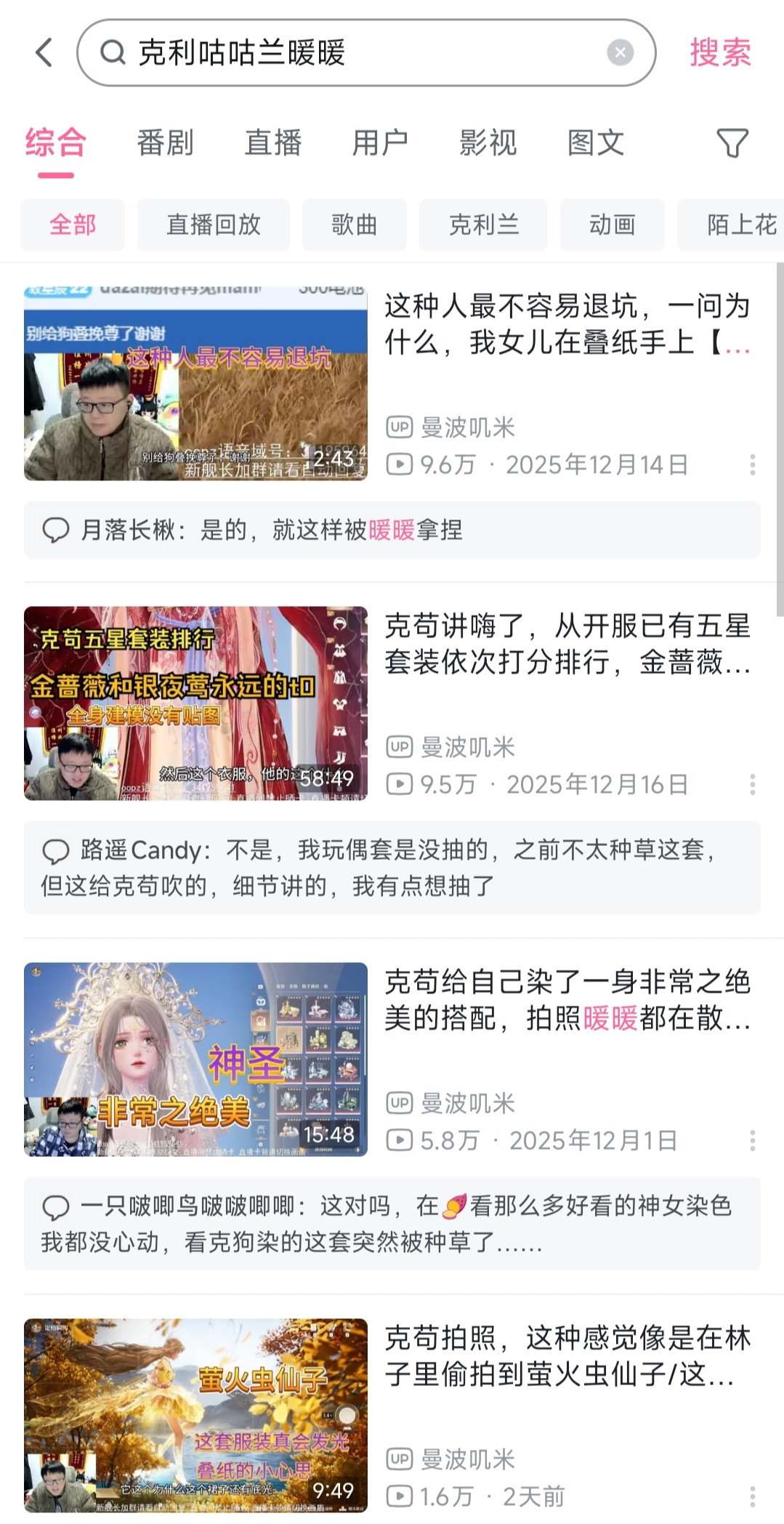Open more options for the 9.6万 views video
Screen dimensions: 784x1524
point(752,464)
